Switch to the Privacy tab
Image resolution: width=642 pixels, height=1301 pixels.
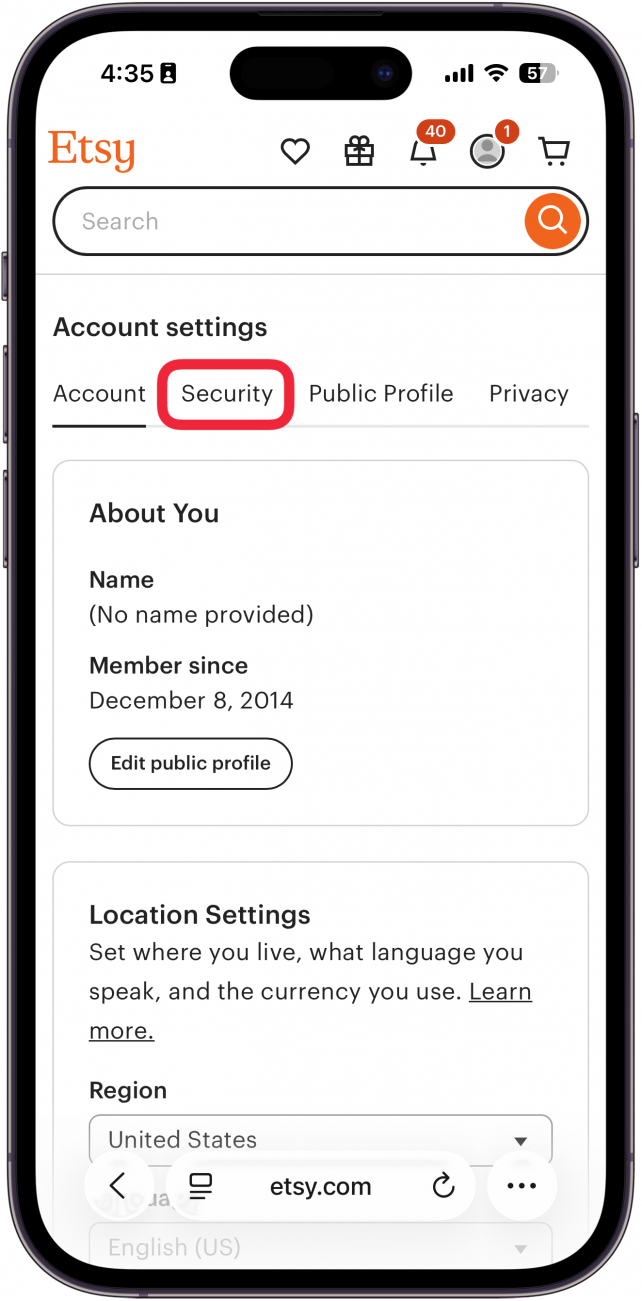[x=528, y=394]
